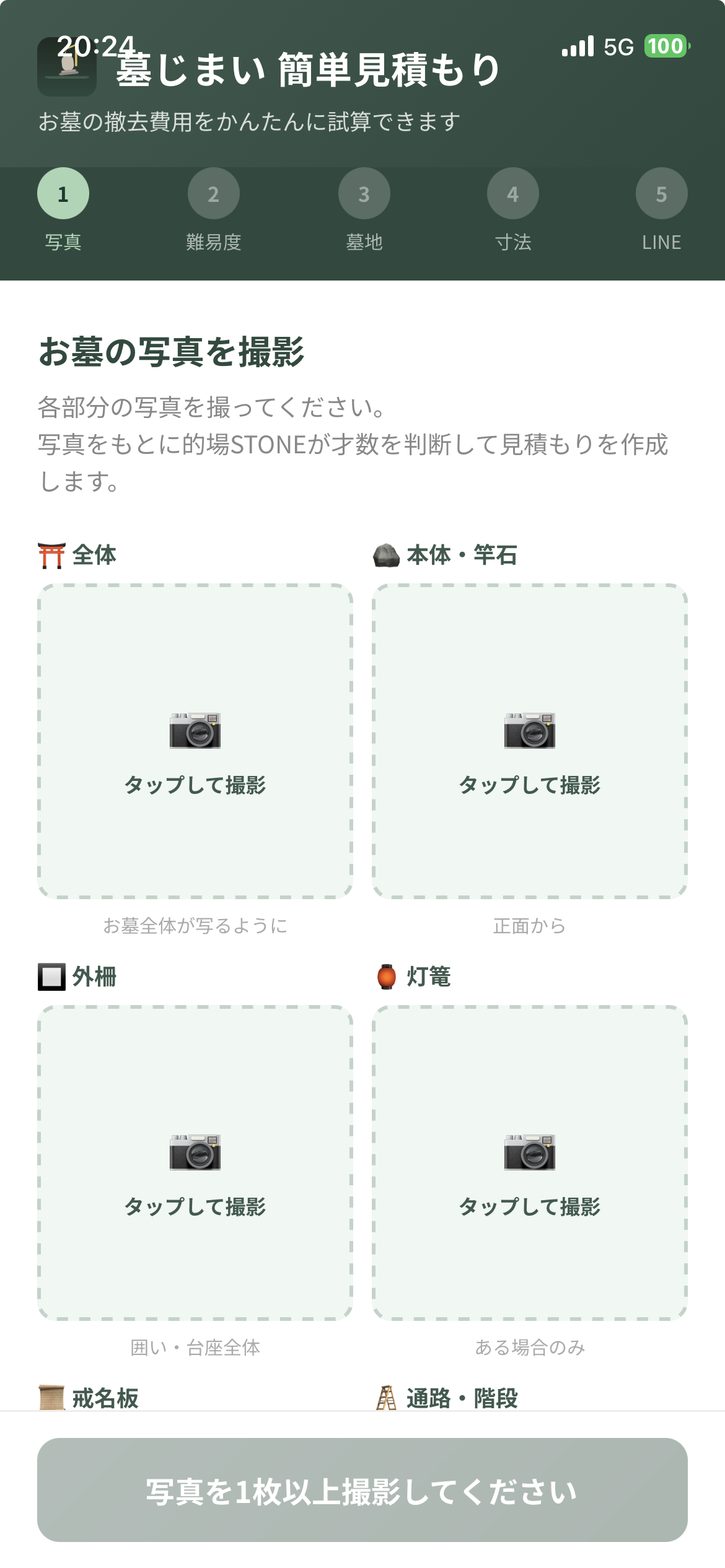Viewport: 725px width, 1568px height.
Task: Select the 墓地 step circle
Action: tap(363, 193)
